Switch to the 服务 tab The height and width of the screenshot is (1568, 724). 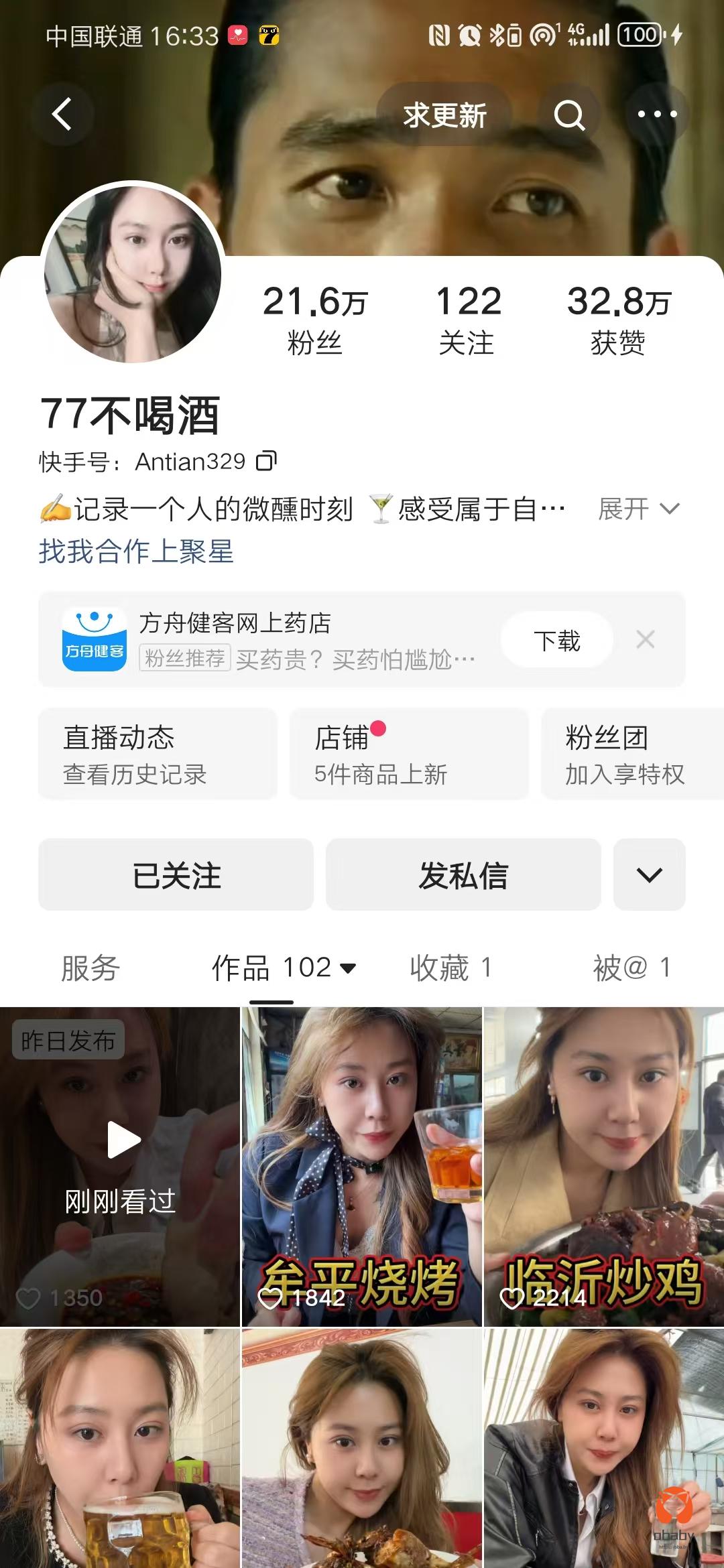point(90,968)
